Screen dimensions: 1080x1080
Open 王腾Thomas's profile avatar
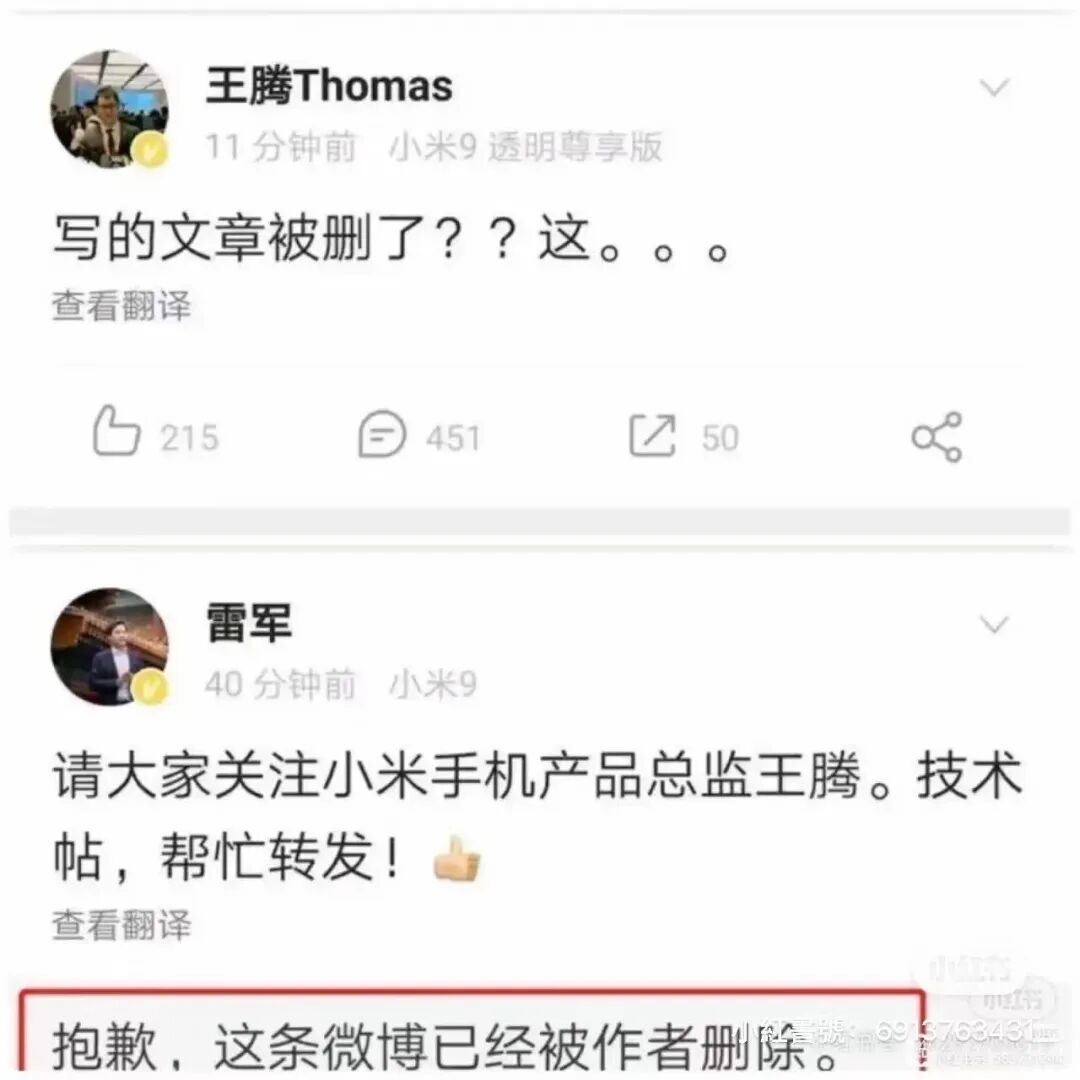109,108
